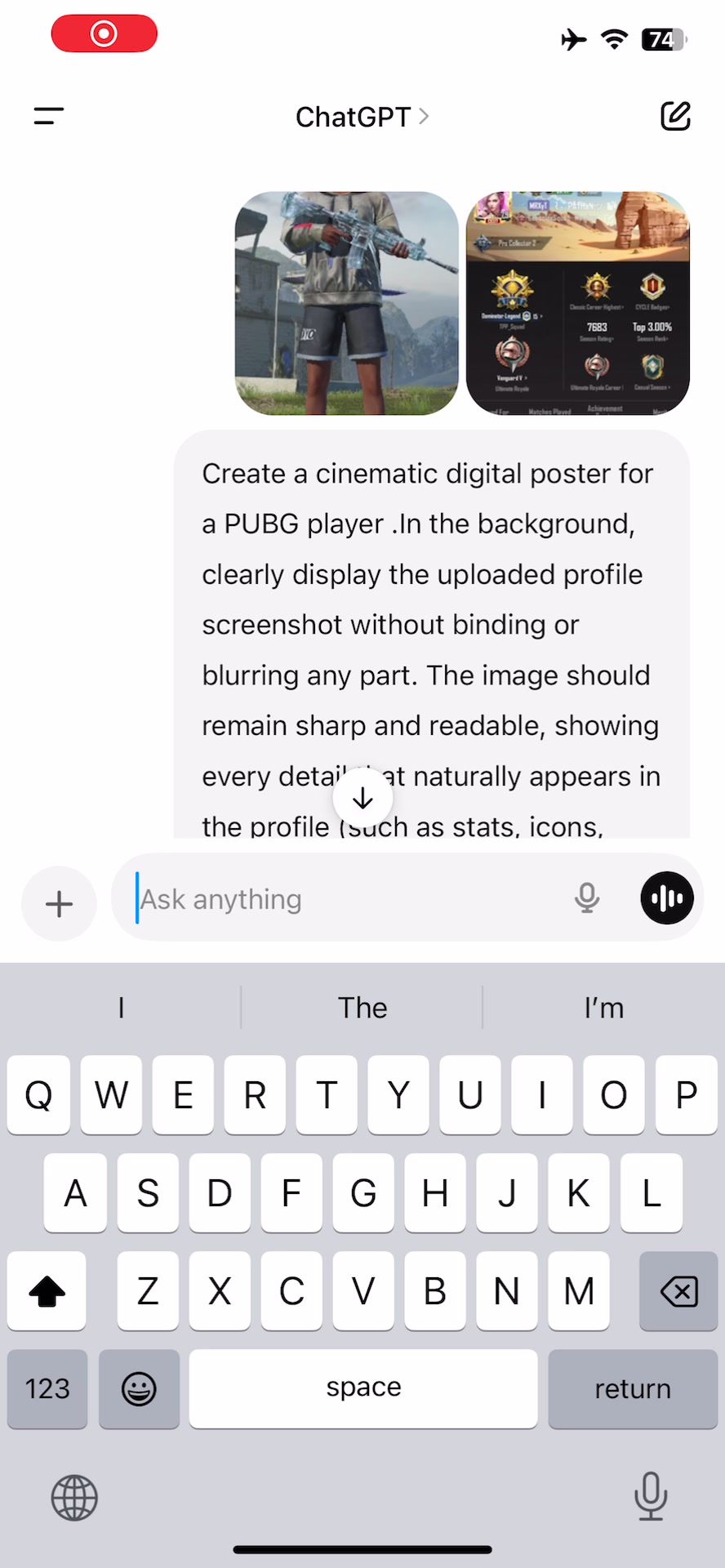Open the attached profile stats screenshot

click(x=577, y=303)
